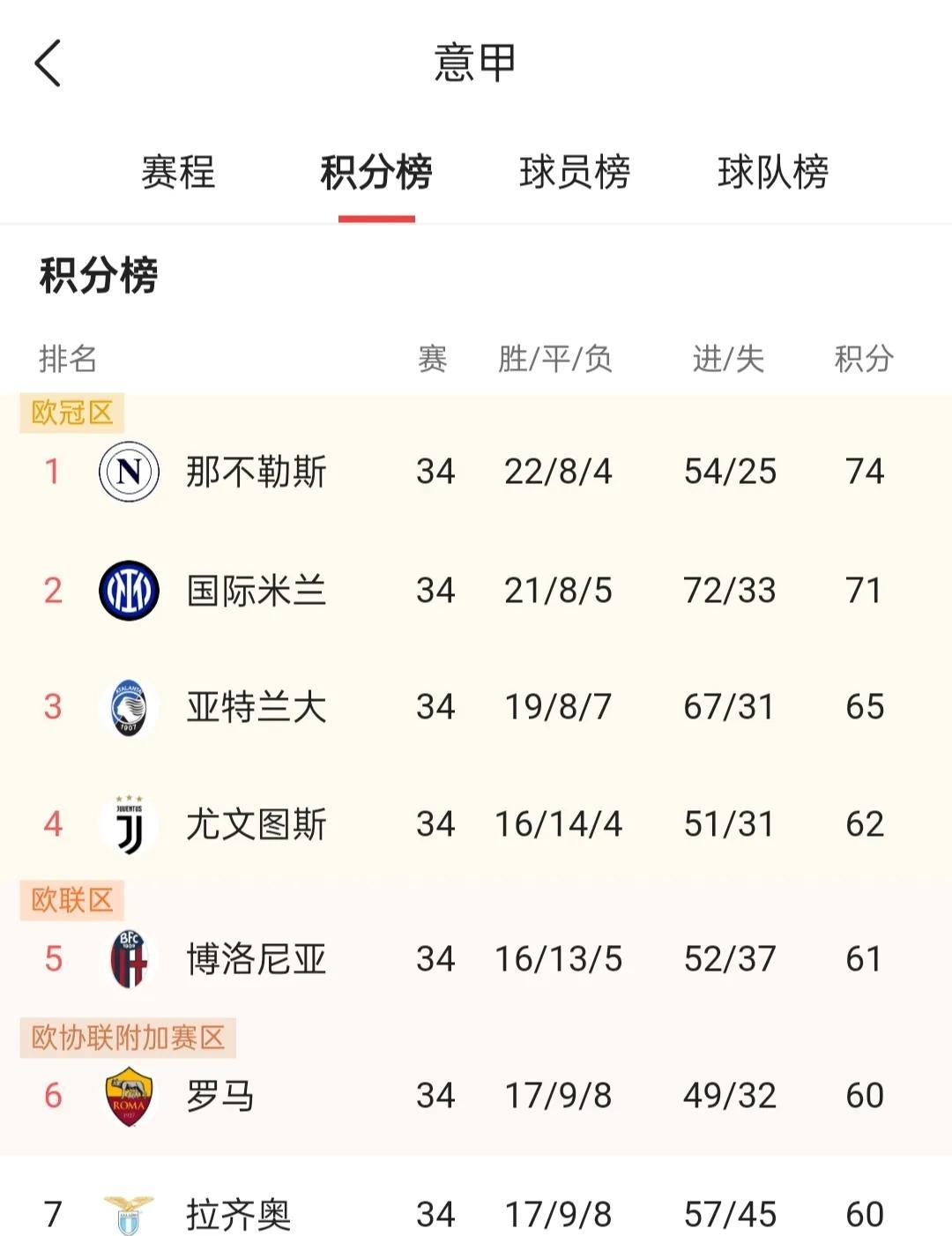Switch to the 球队榜 tab

(x=773, y=172)
